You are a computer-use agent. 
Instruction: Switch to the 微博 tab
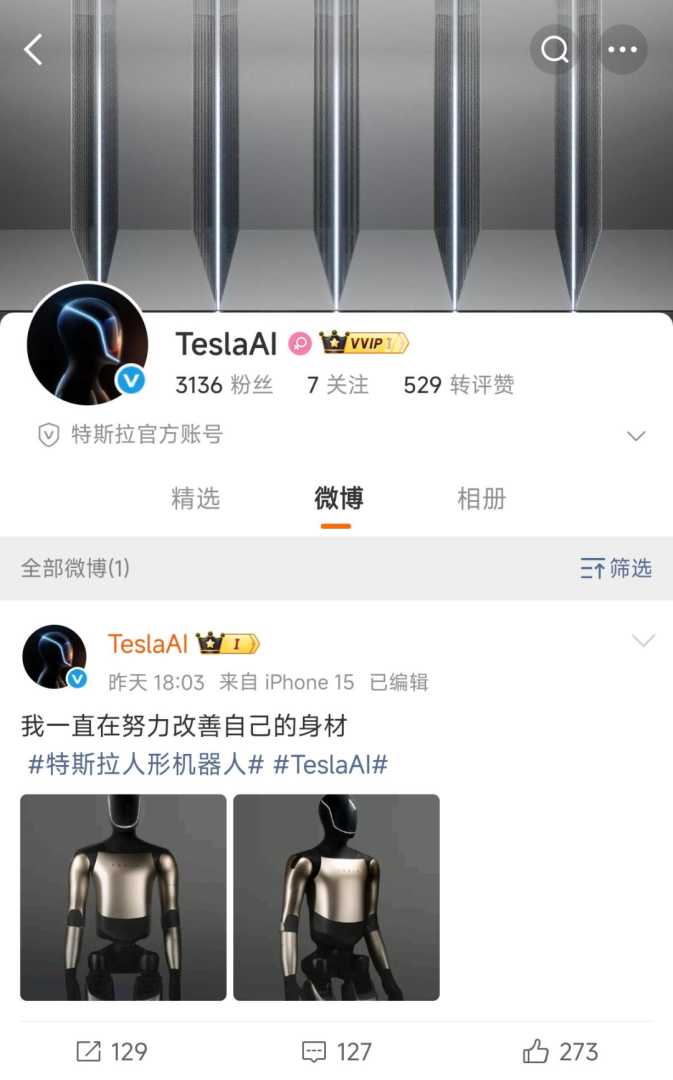(338, 499)
